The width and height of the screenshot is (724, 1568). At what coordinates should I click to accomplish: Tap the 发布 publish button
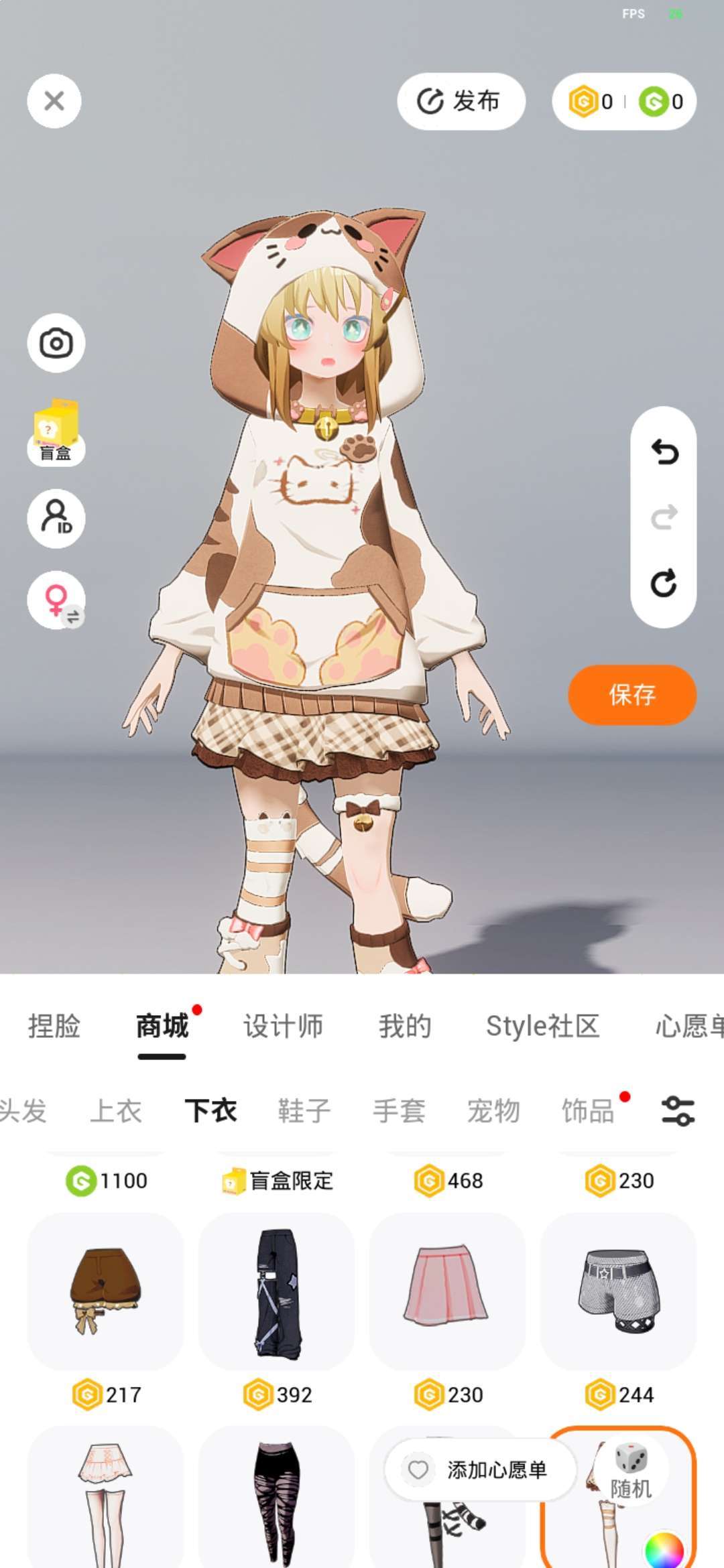click(461, 101)
